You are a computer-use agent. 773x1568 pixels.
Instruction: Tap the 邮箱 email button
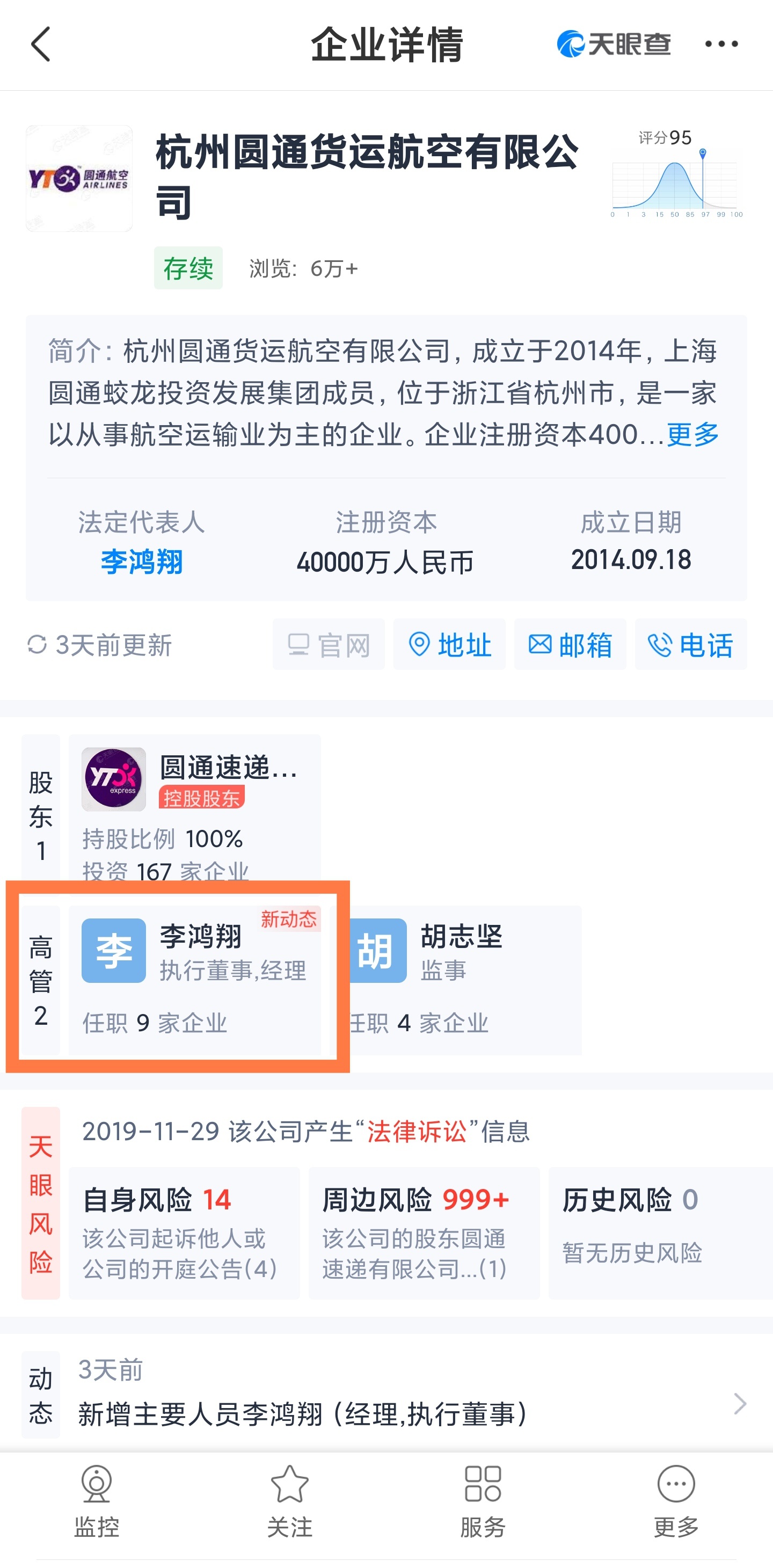[570, 645]
